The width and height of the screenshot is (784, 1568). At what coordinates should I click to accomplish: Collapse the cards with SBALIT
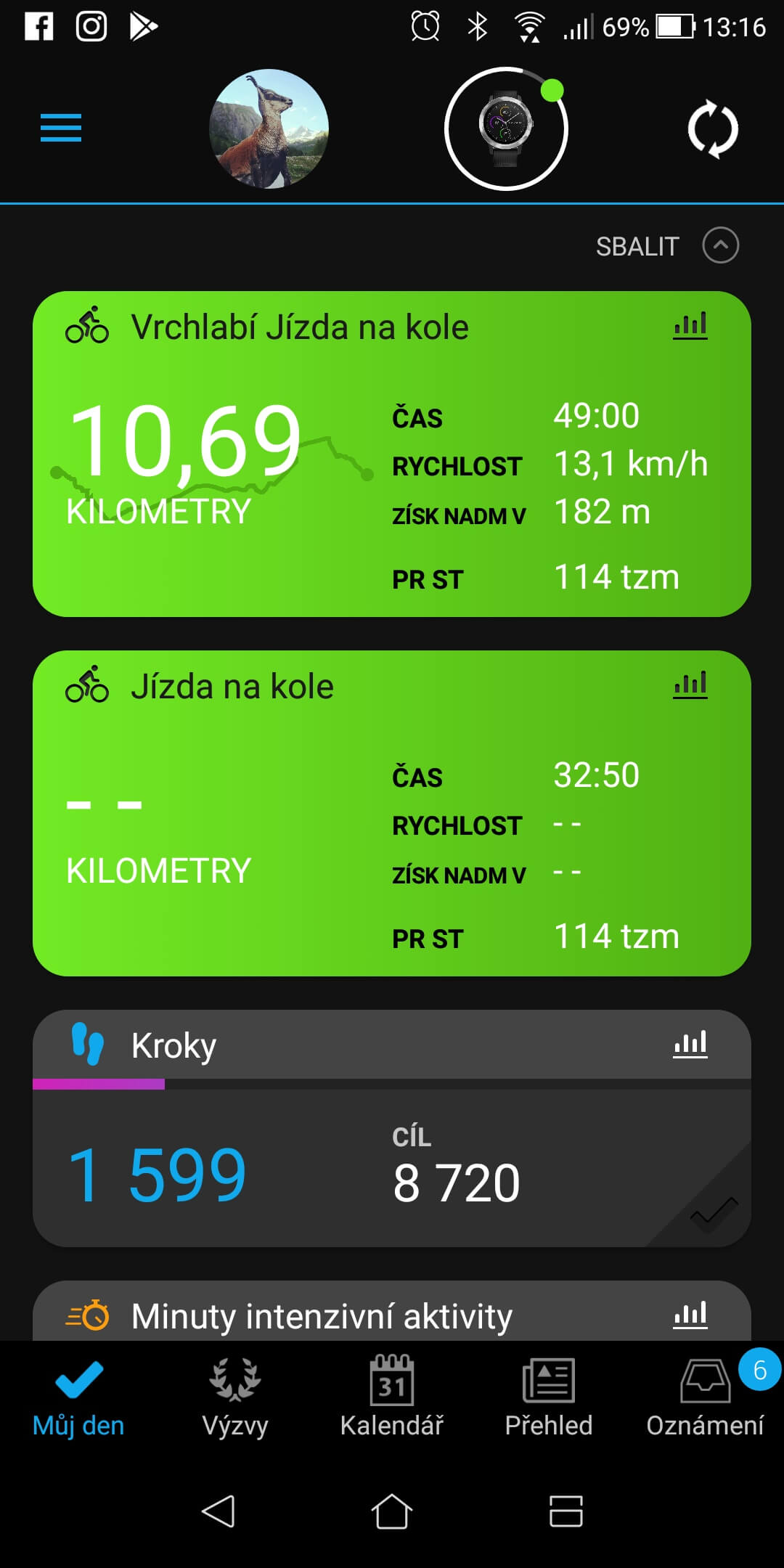click(666, 246)
